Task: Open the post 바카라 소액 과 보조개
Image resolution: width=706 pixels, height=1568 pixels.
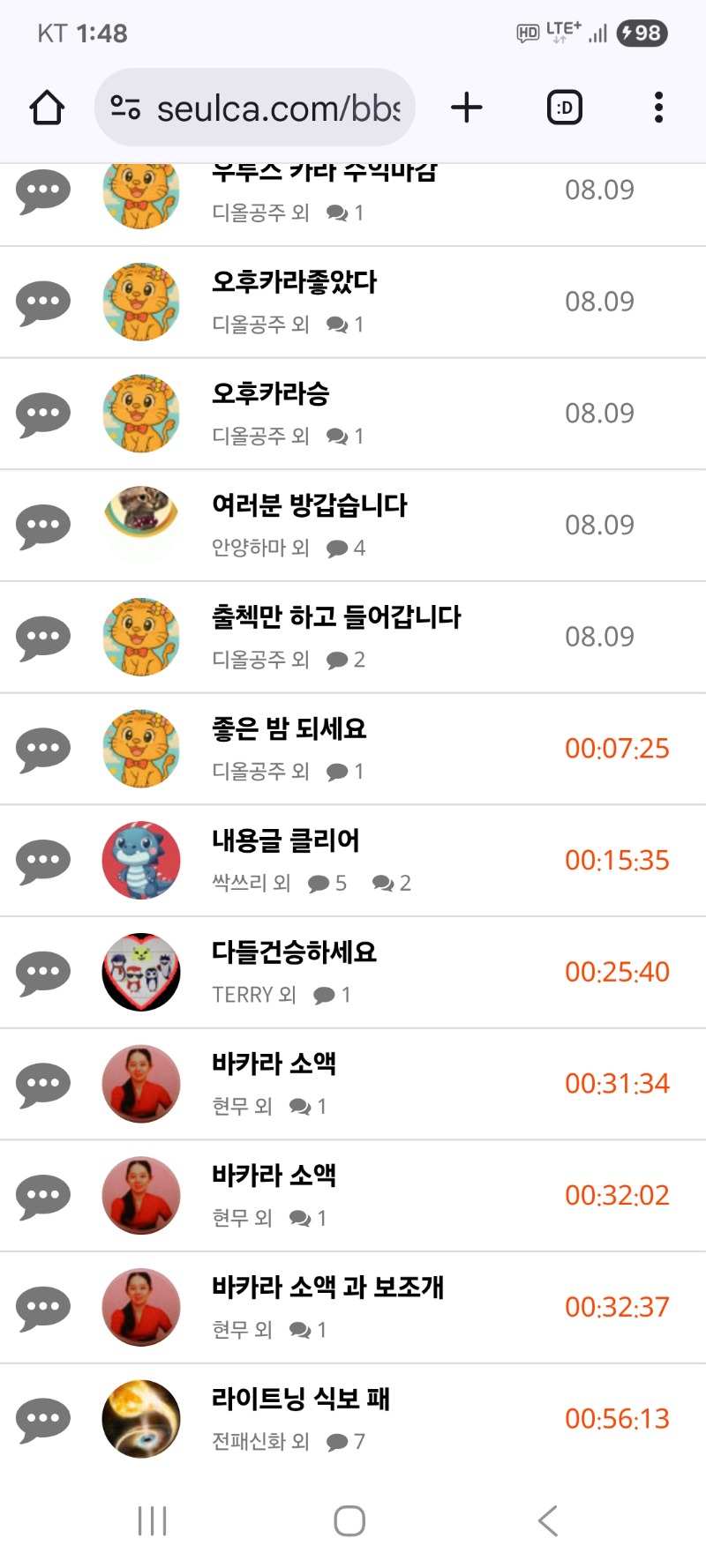Action: pos(327,1288)
